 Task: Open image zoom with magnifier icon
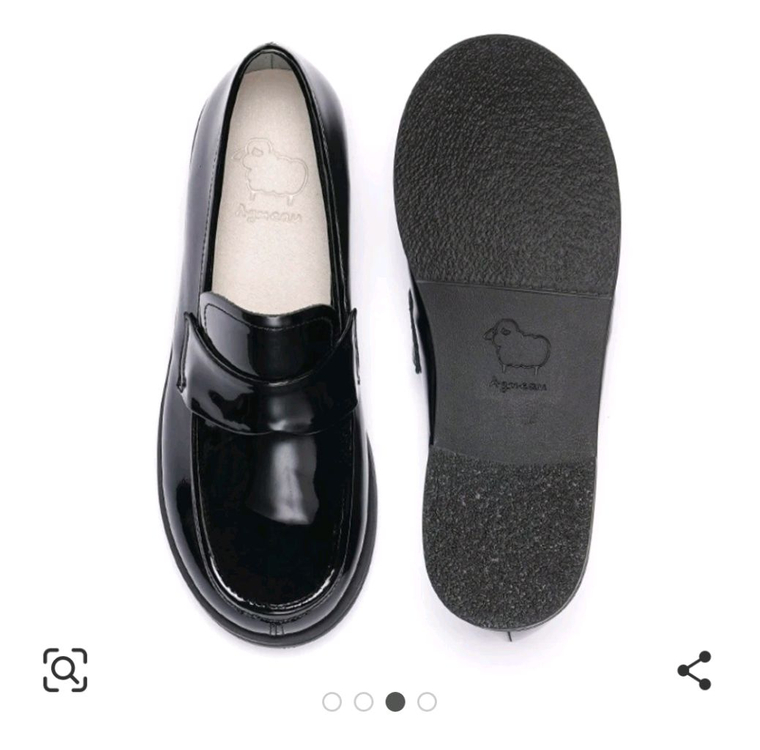65,670
